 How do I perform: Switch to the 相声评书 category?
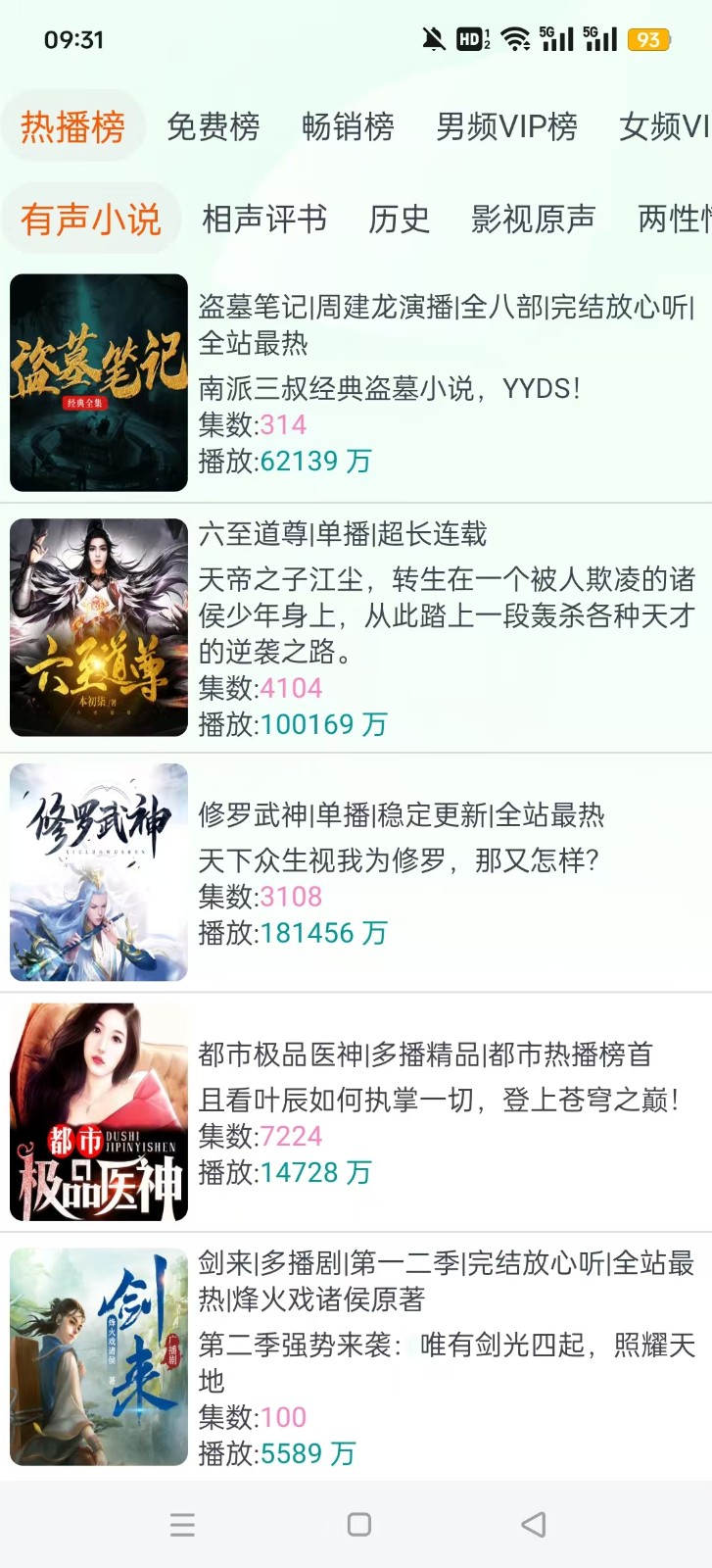point(264,219)
